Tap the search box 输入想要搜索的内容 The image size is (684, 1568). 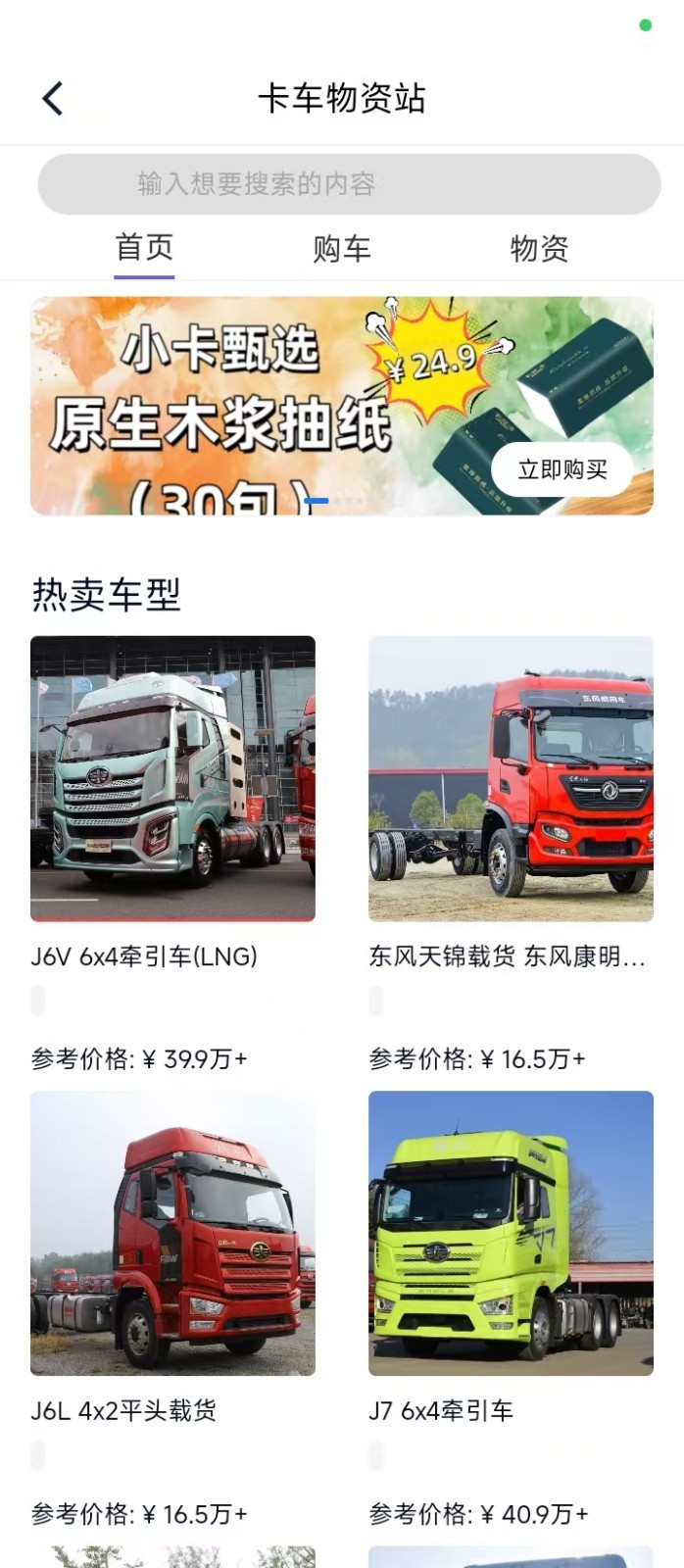click(x=349, y=184)
